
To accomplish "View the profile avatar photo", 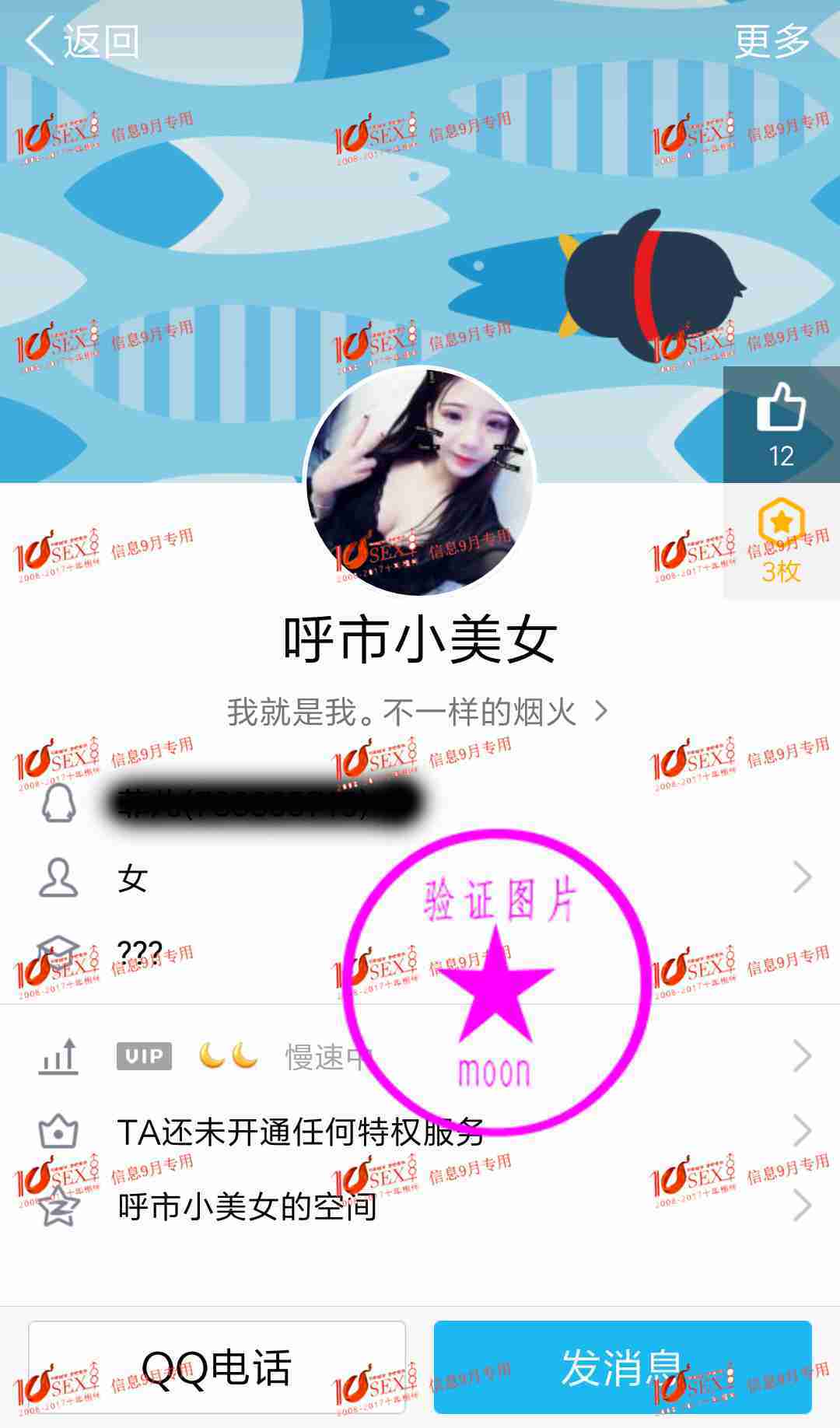I will (x=420, y=481).
